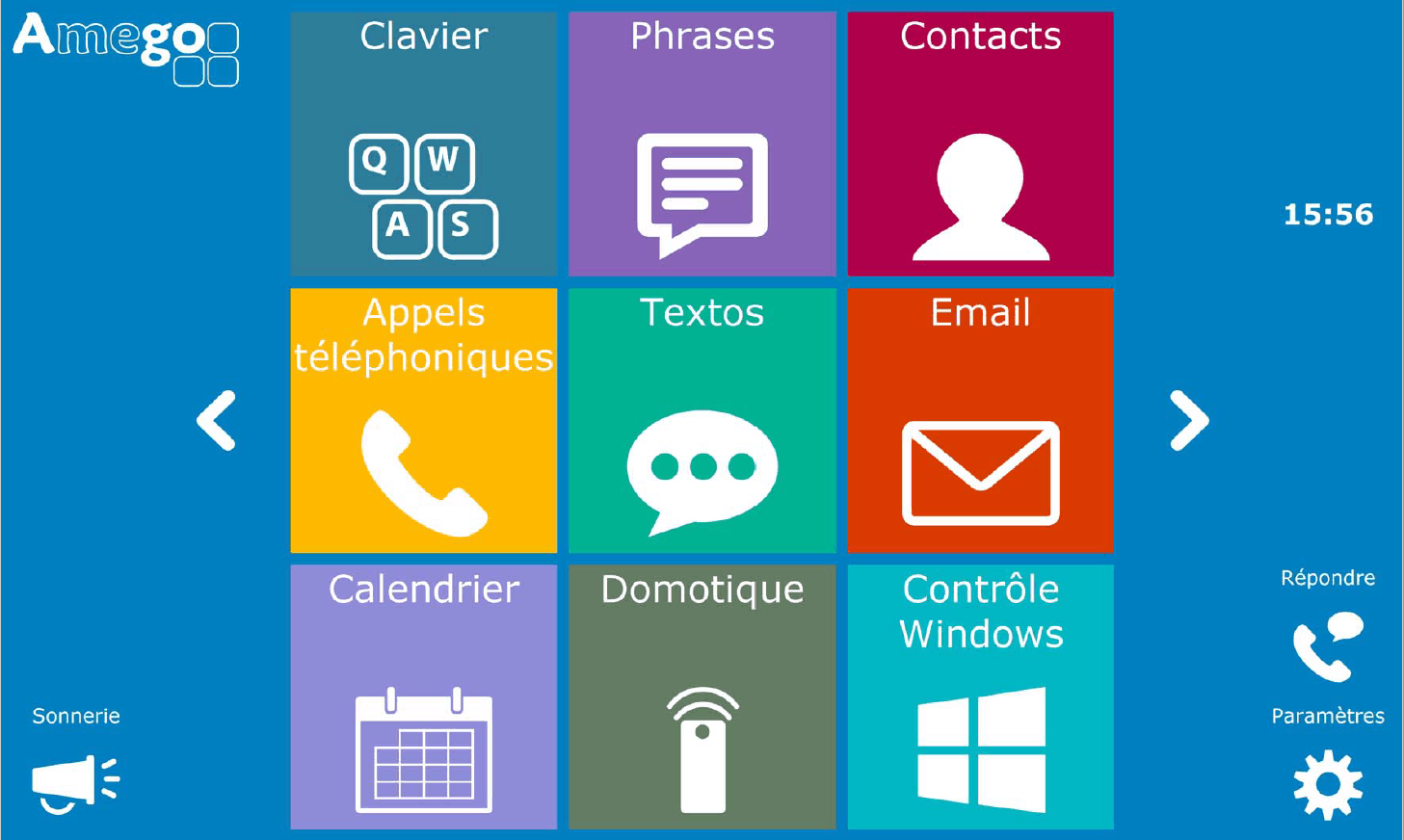The height and width of the screenshot is (840, 1404).
Task: Go to the previous page arrow
Action: pos(217,421)
